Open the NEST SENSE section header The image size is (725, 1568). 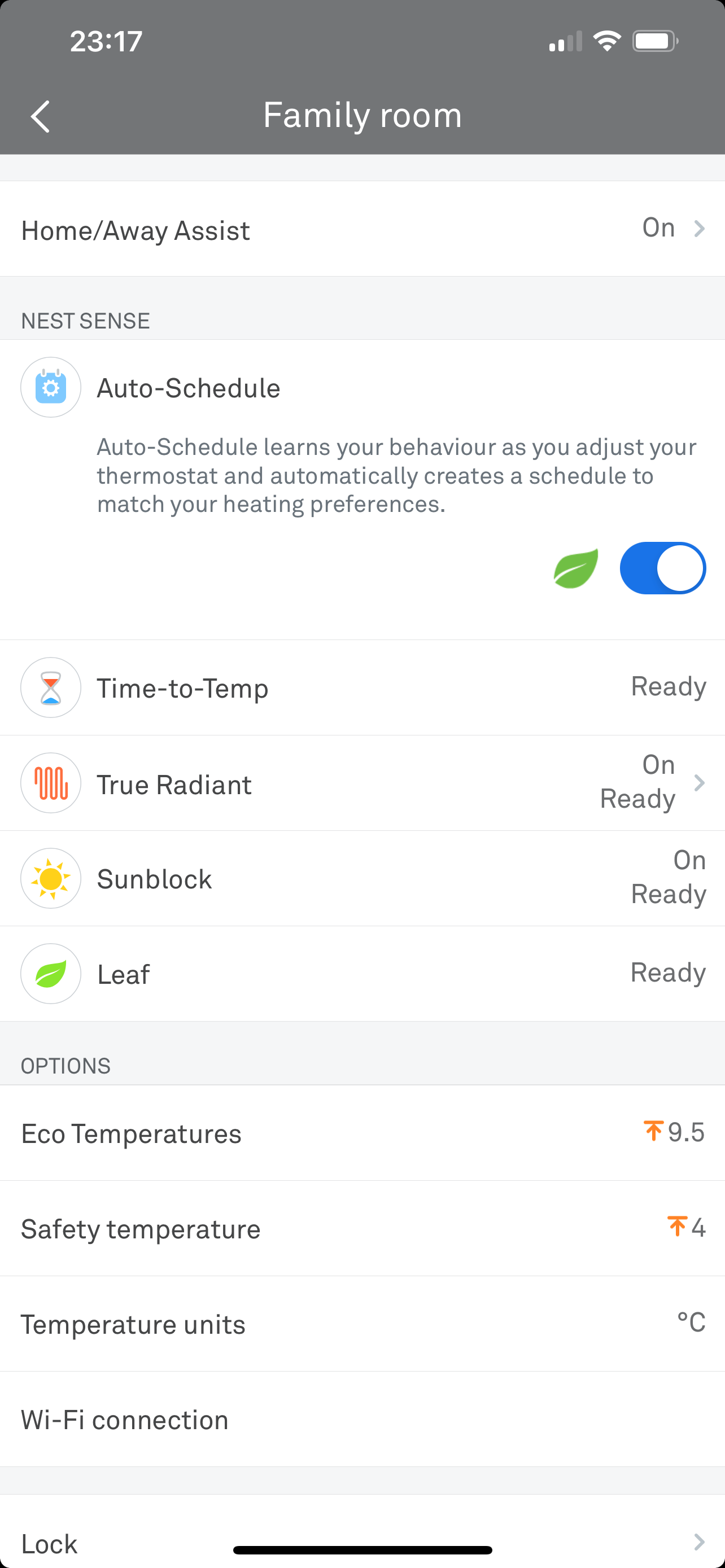(x=85, y=319)
